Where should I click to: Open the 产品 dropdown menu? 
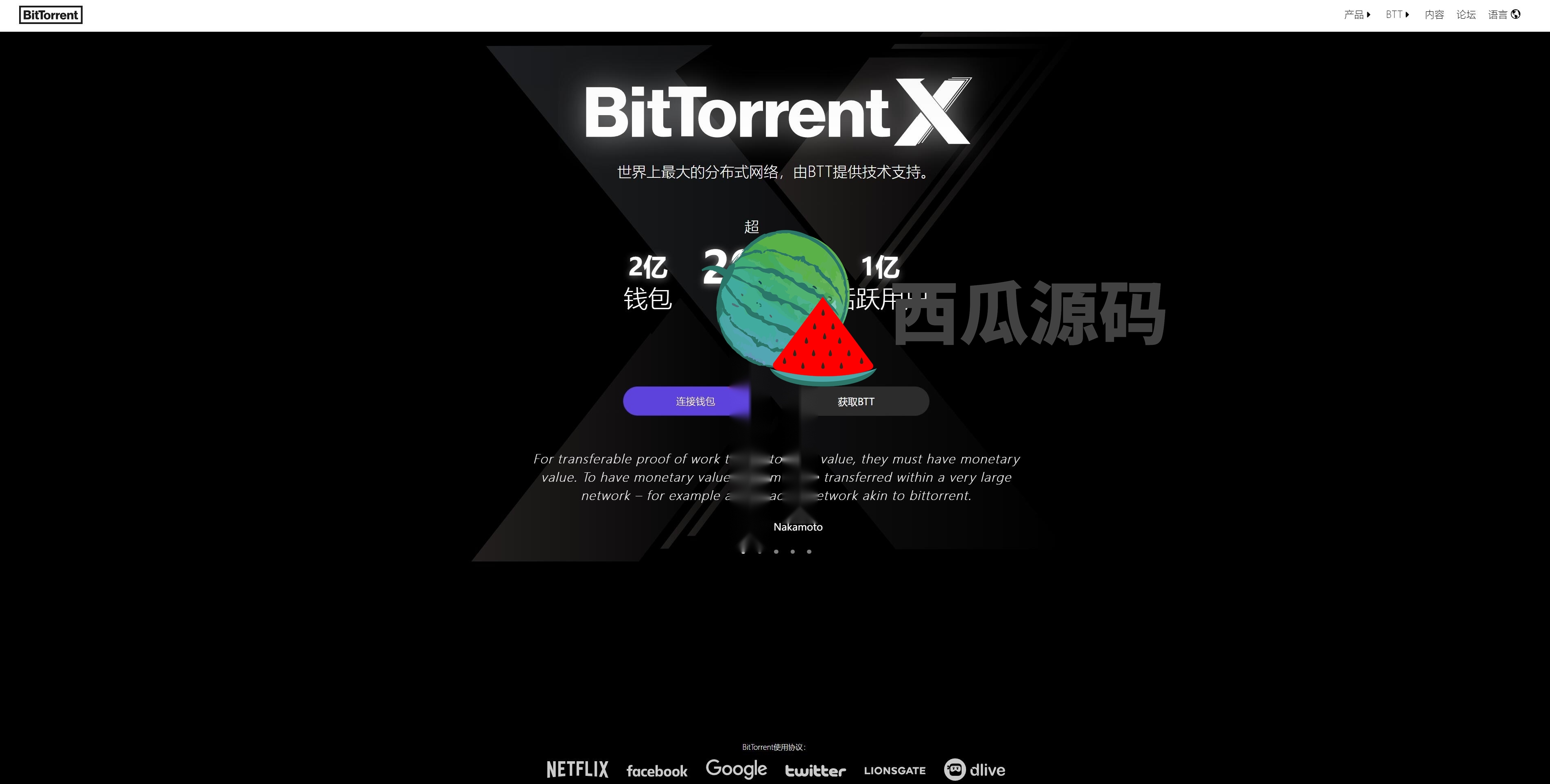pyautogui.click(x=1356, y=14)
